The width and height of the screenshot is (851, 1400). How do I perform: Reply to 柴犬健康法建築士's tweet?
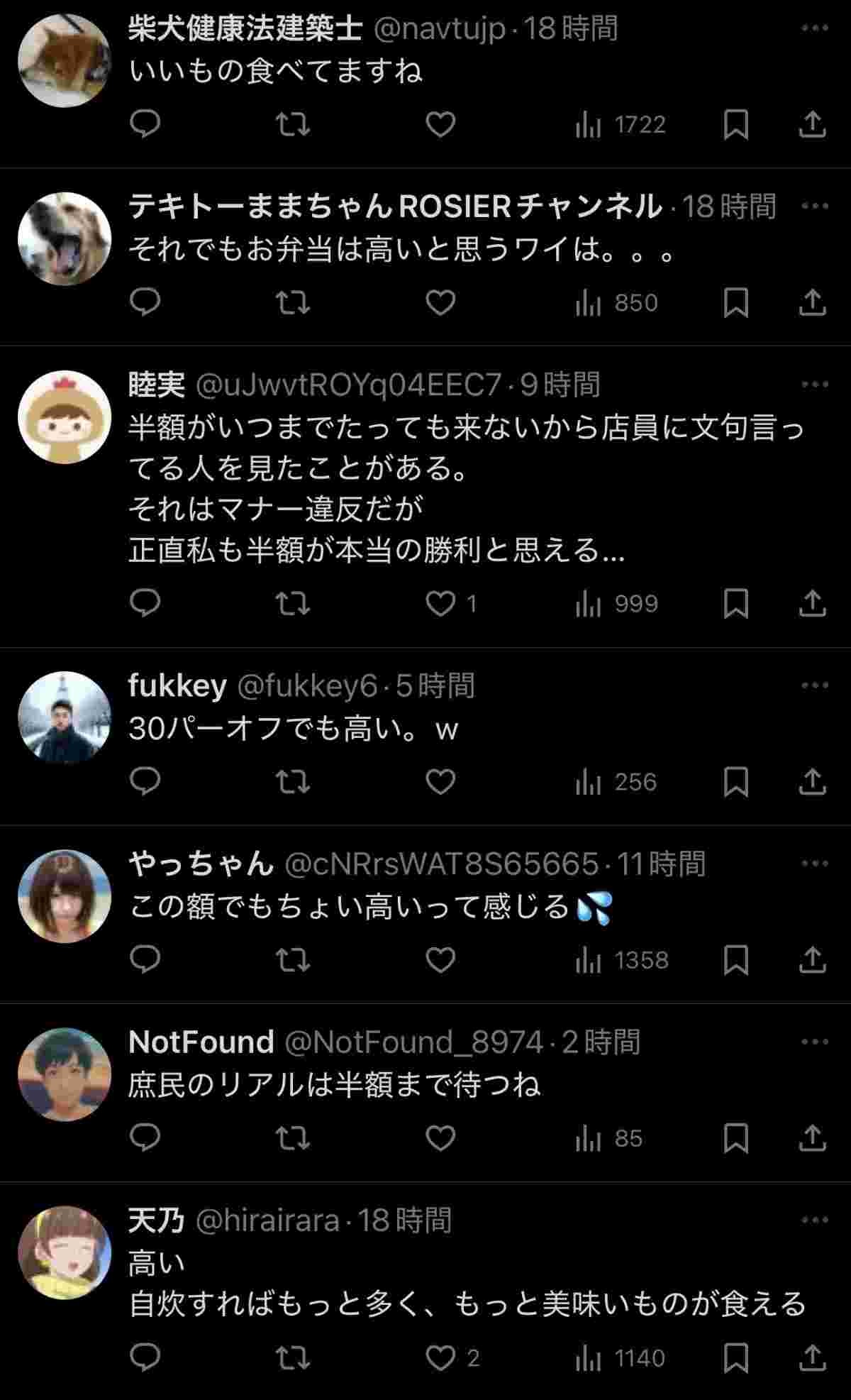[x=145, y=125]
